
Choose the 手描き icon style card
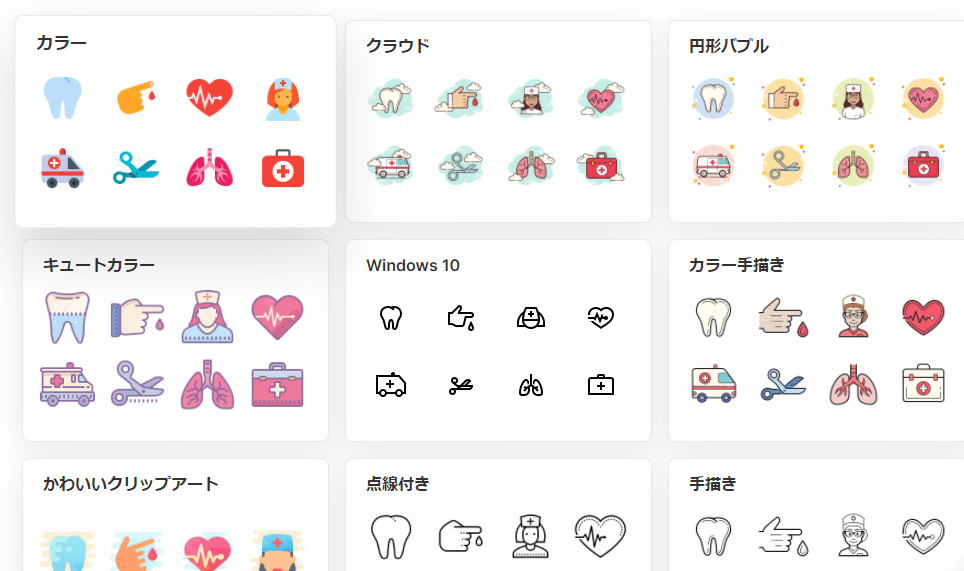point(815,515)
